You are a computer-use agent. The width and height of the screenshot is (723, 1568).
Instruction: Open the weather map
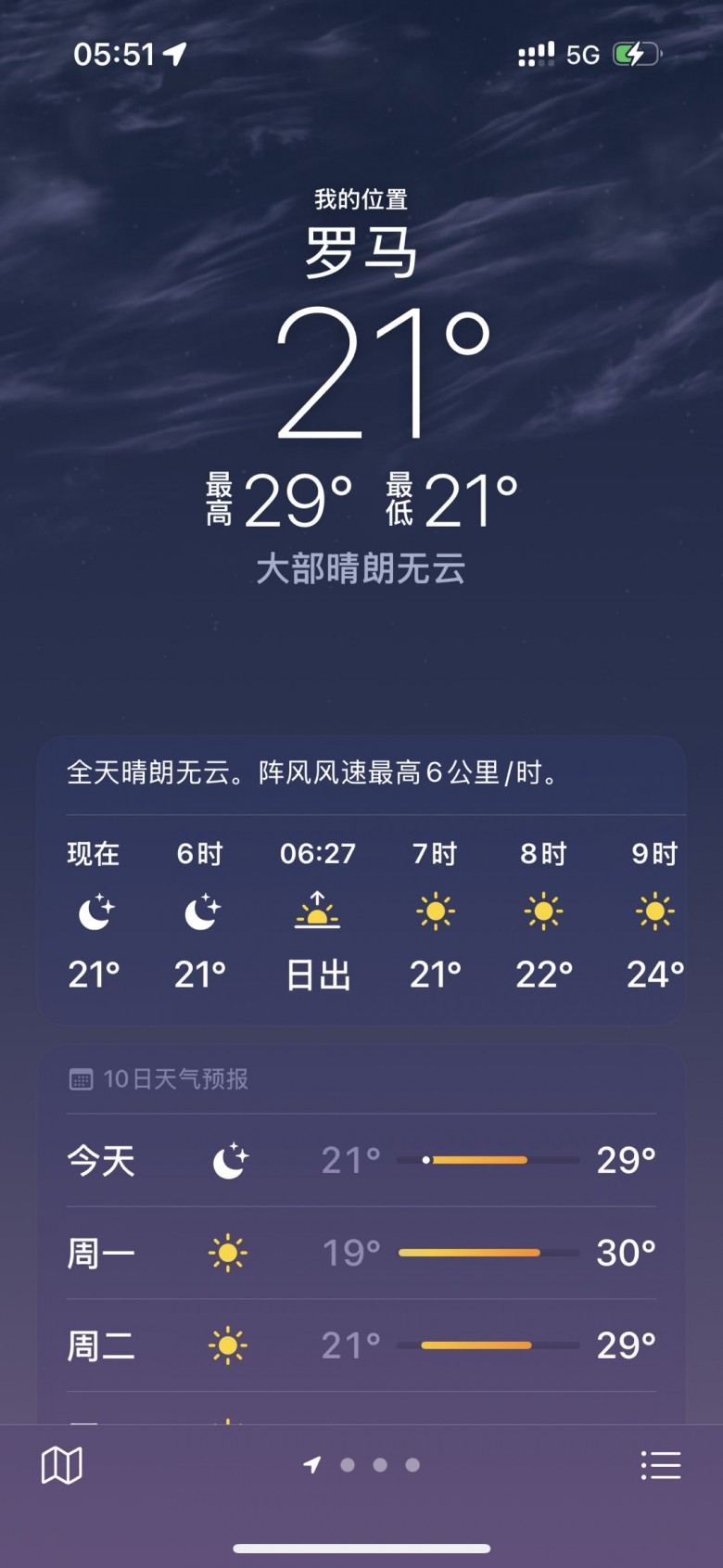[62, 1465]
